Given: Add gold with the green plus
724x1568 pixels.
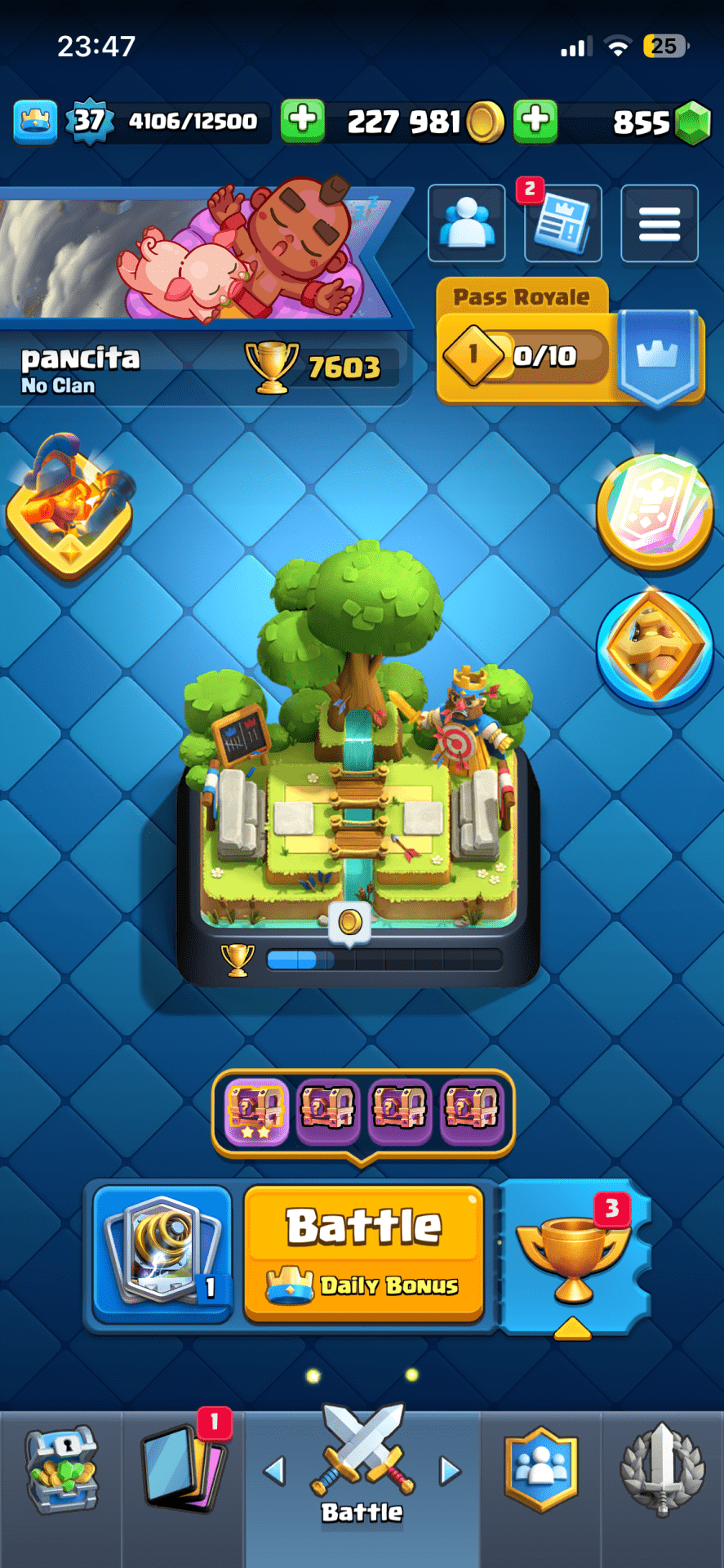Looking at the screenshot, I should [303, 121].
